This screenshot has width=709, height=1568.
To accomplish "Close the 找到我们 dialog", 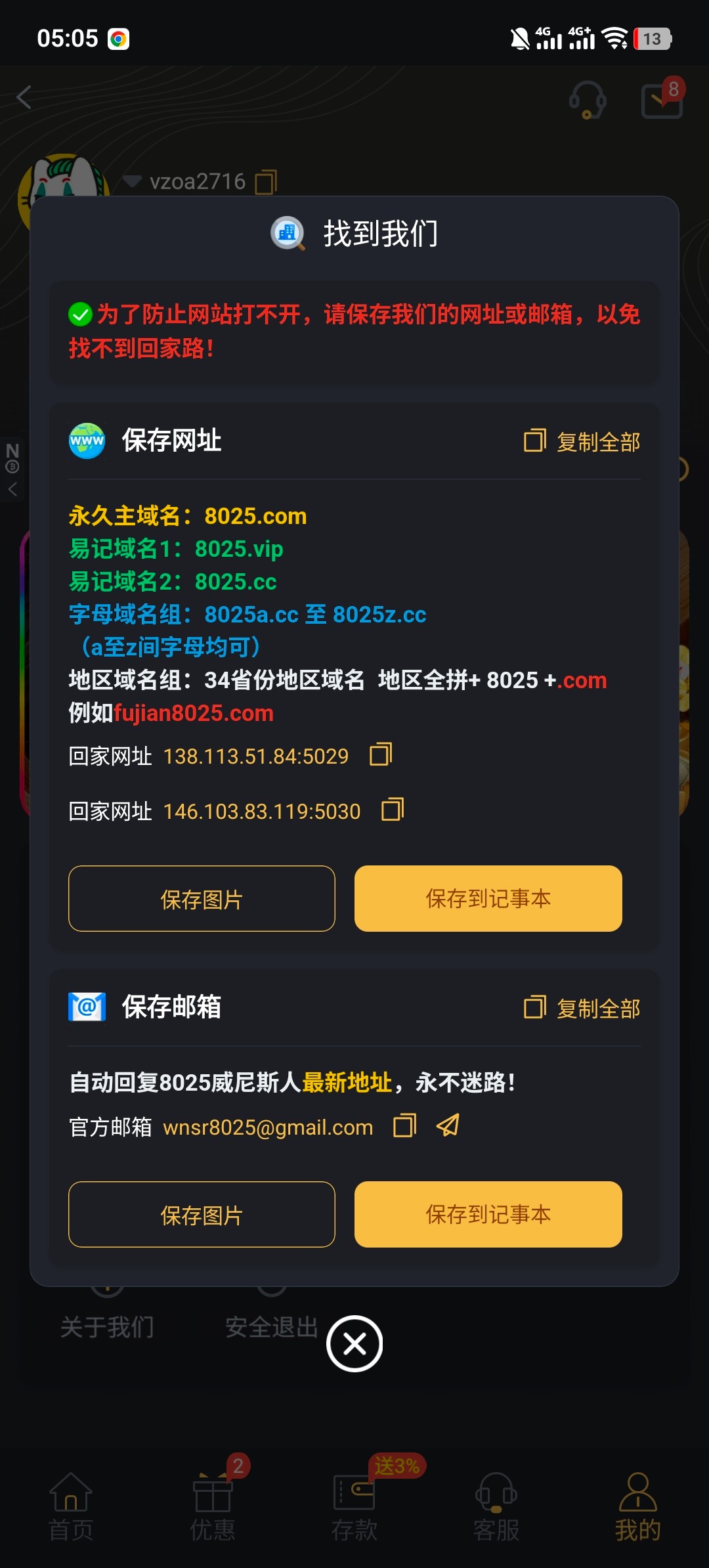I will click(354, 1343).
